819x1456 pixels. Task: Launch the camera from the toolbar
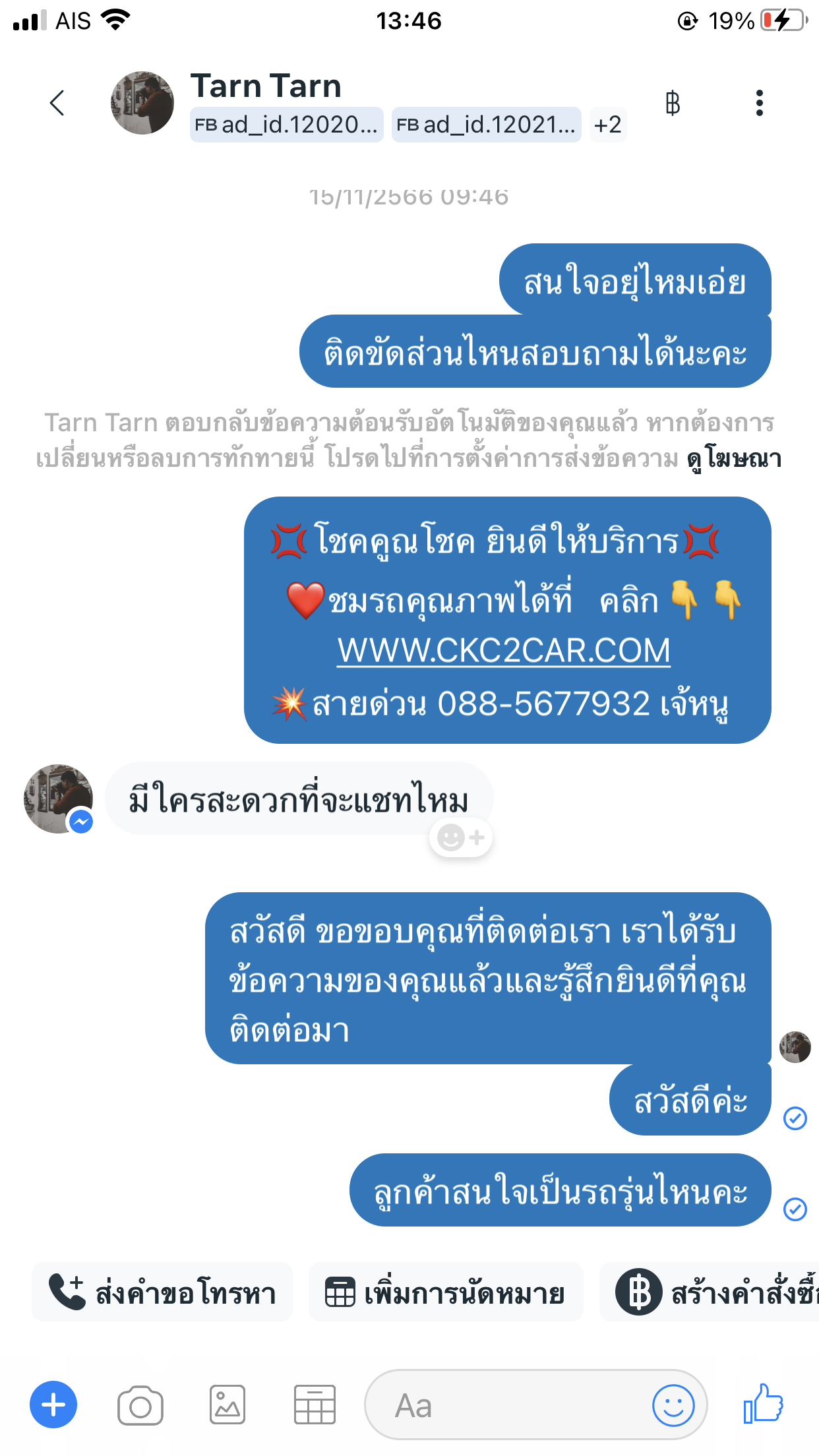[x=140, y=1405]
